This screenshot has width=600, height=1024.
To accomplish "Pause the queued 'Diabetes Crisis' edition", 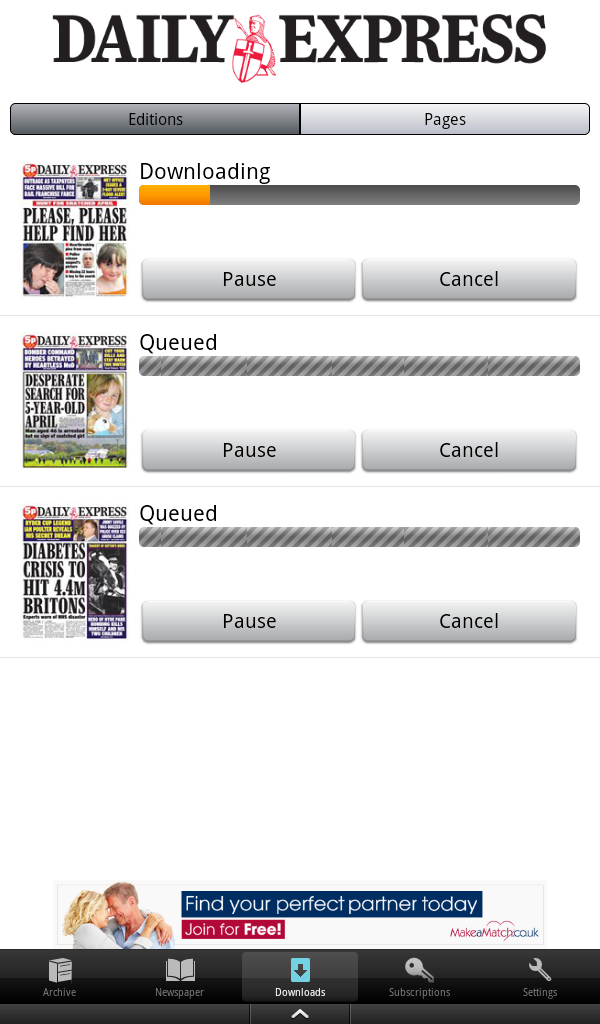I will 249,621.
